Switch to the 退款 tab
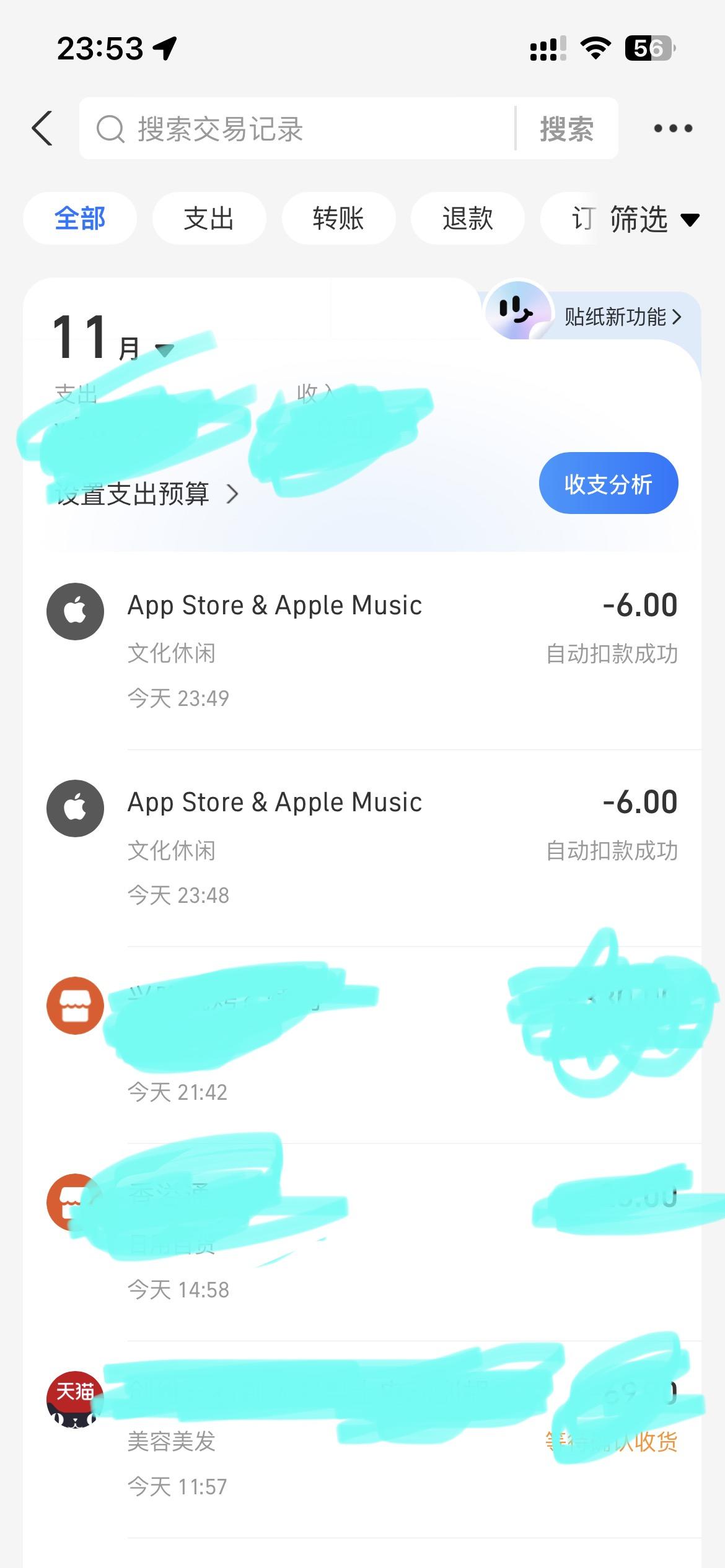The width and height of the screenshot is (725, 1568). pyautogui.click(x=467, y=218)
